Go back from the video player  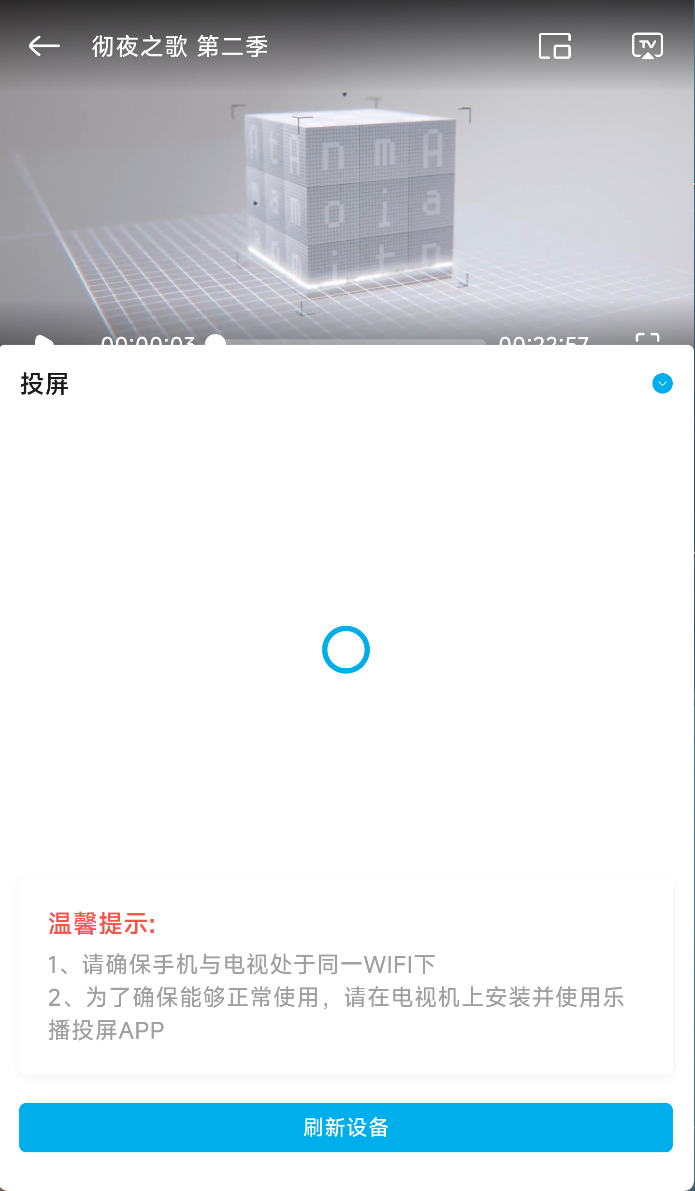click(44, 46)
